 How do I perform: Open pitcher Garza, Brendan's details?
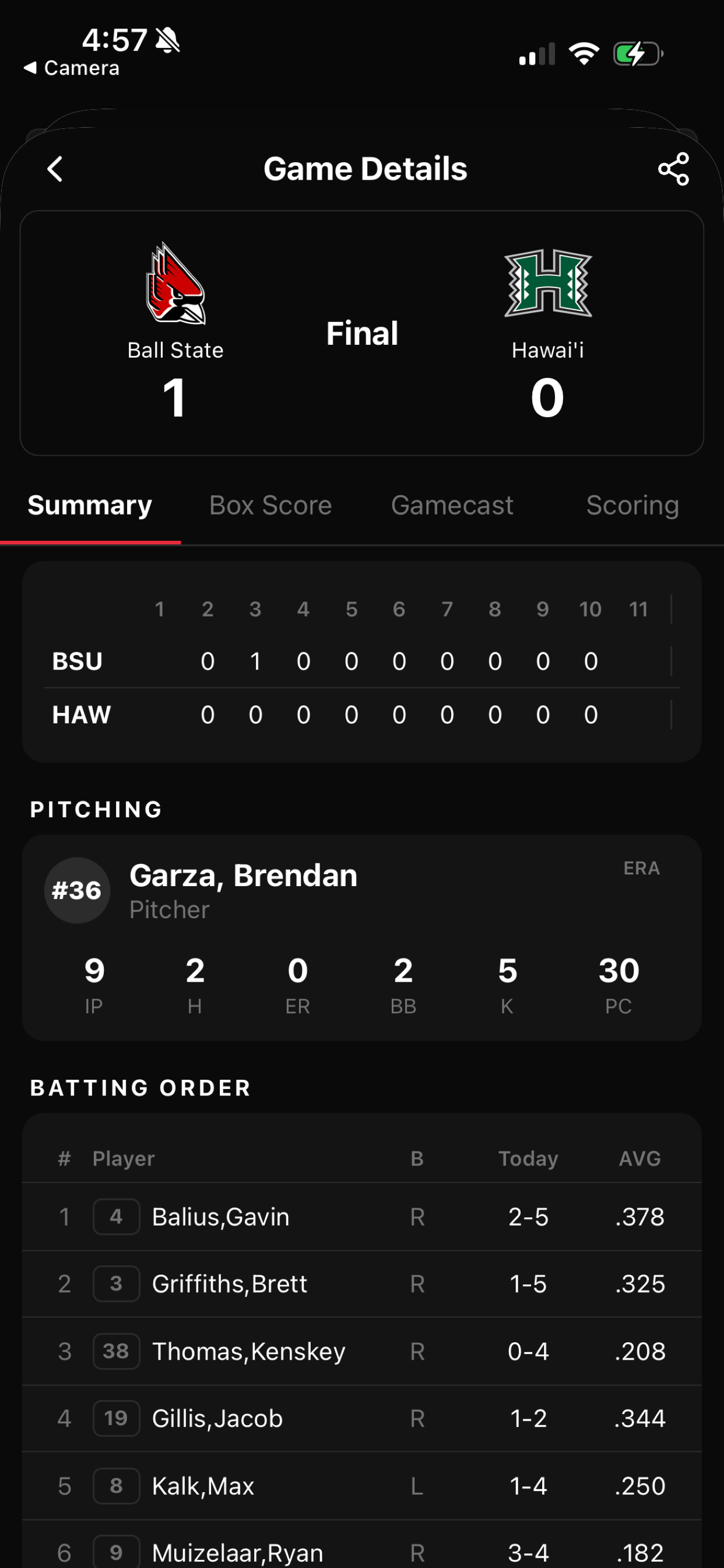[x=243, y=874]
